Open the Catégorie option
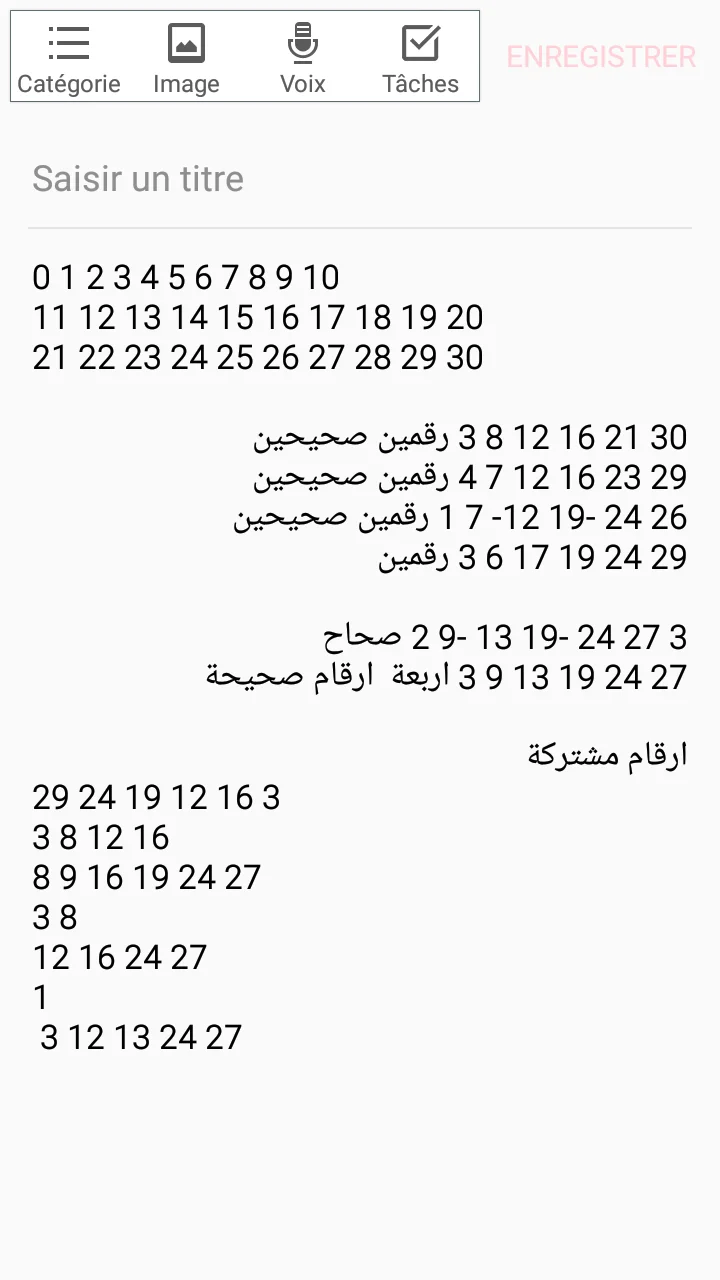The height and width of the screenshot is (1280, 720). coord(69,58)
